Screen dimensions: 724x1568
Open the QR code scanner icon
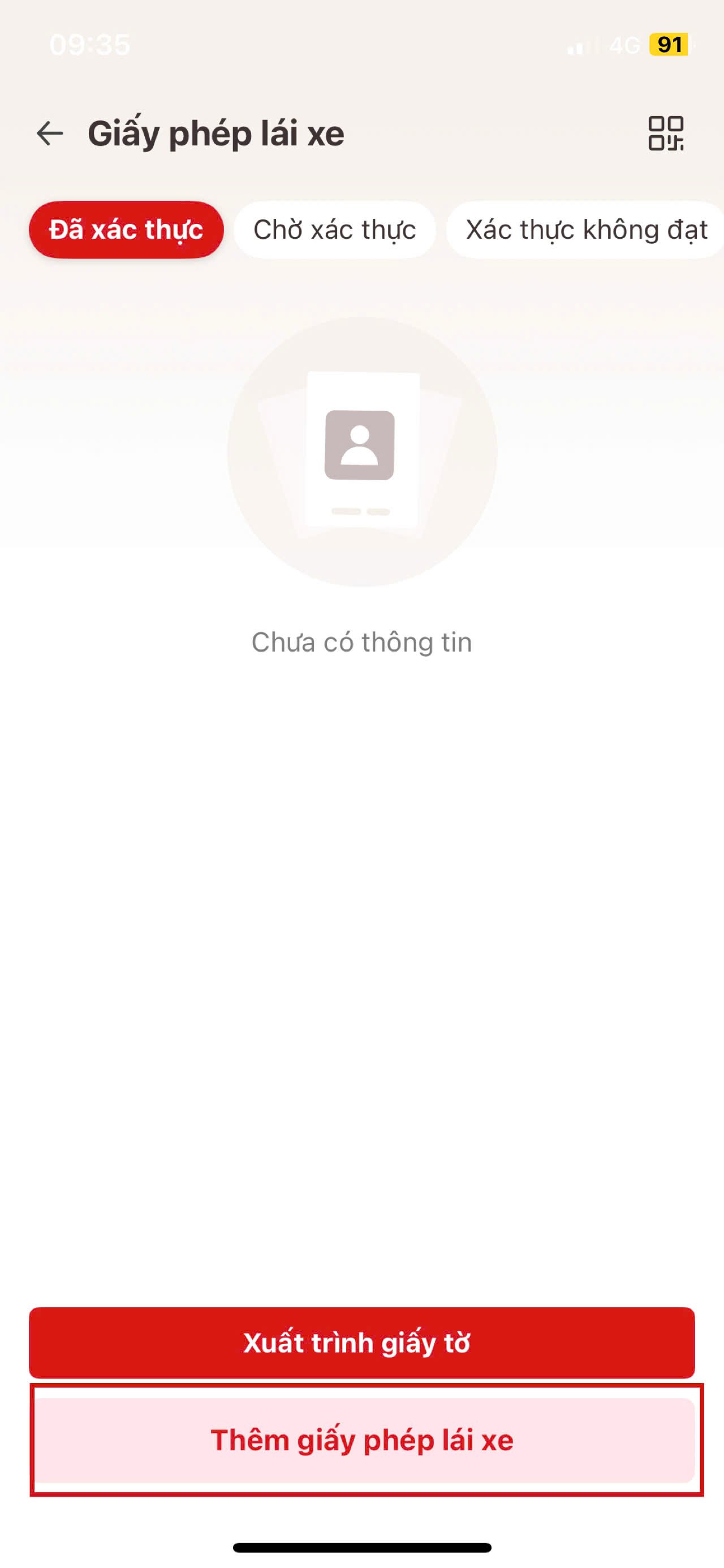tap(665, 133)
